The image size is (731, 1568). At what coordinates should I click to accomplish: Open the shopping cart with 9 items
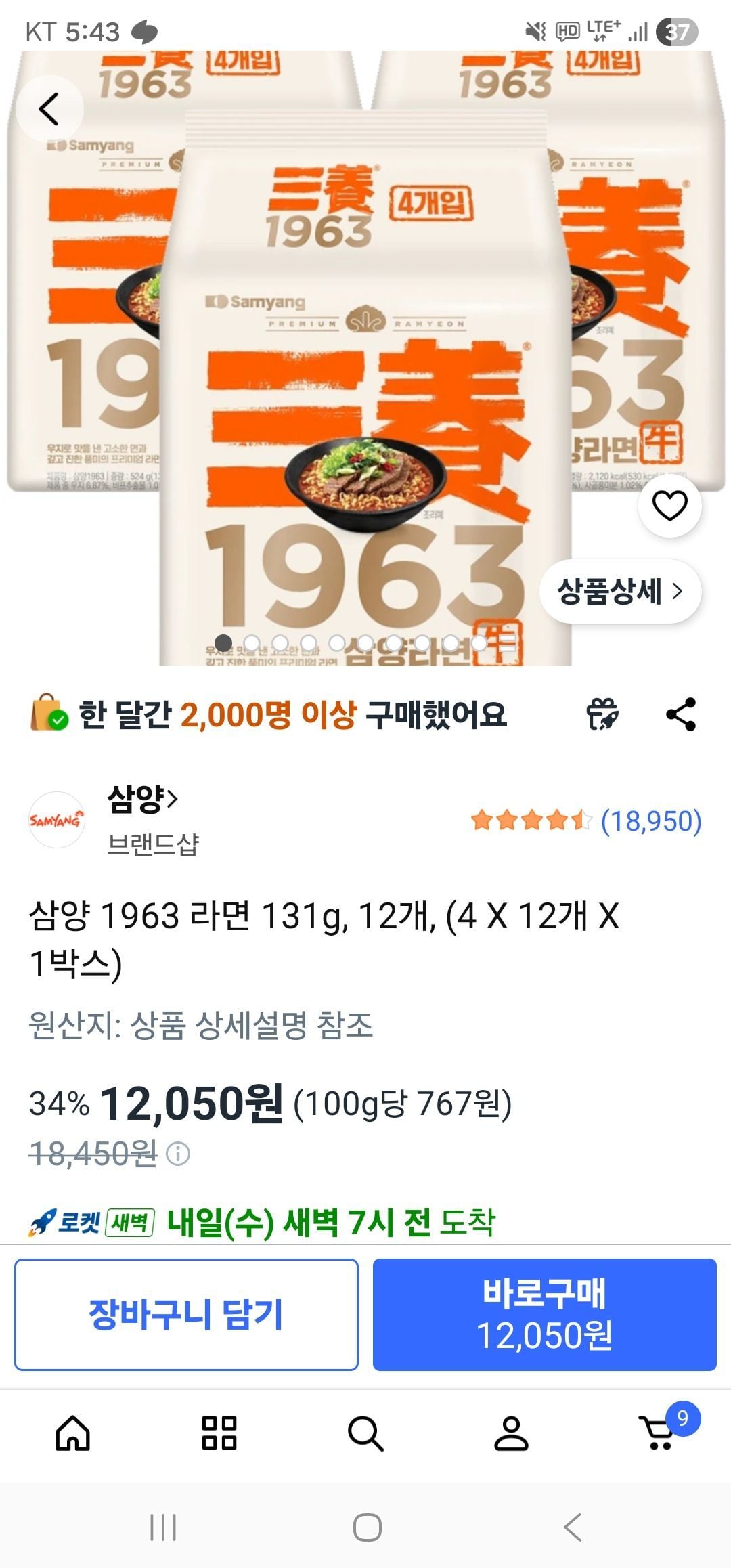[x=659, y=1433]
